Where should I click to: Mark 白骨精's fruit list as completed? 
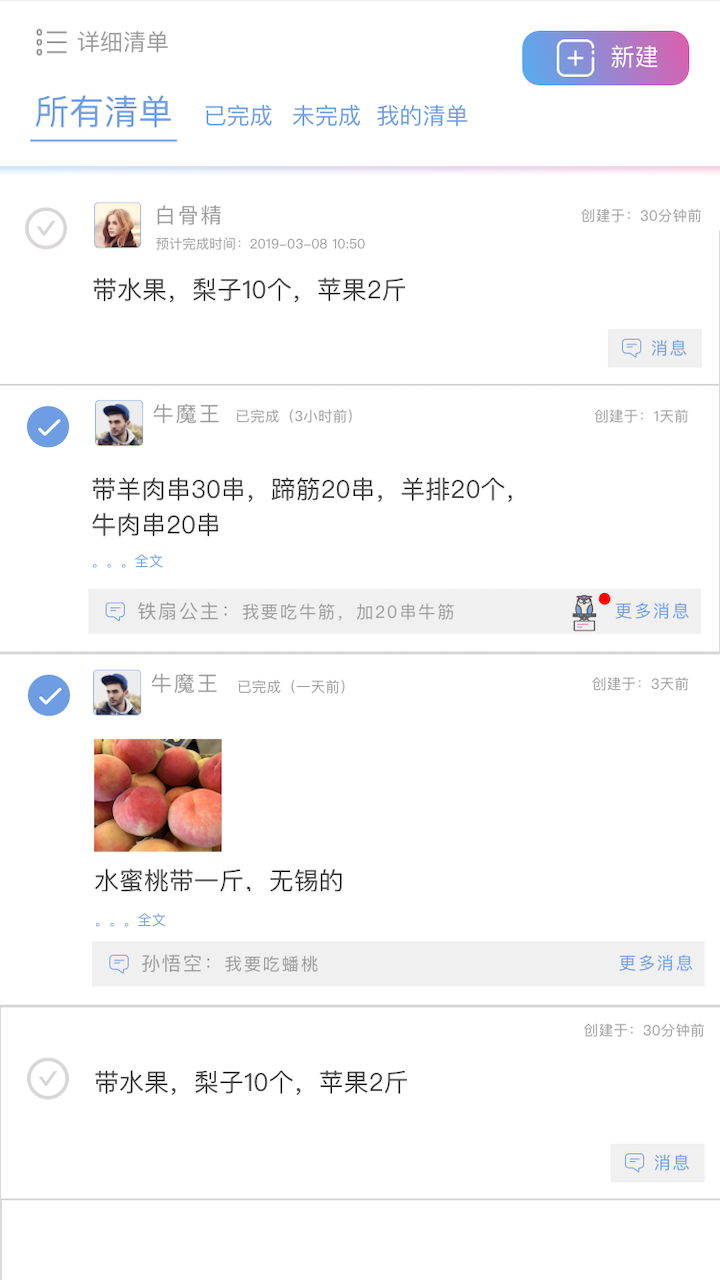[x=45, y=228]
